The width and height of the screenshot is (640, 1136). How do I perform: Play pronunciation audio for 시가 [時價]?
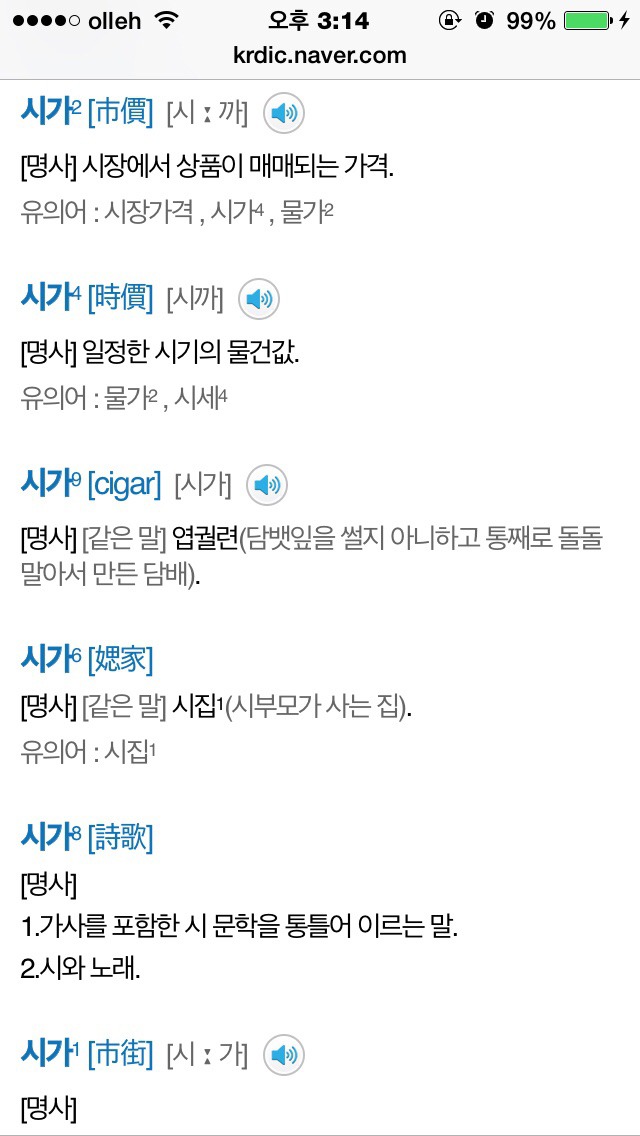pyautogui.click(x=259, y=298)
